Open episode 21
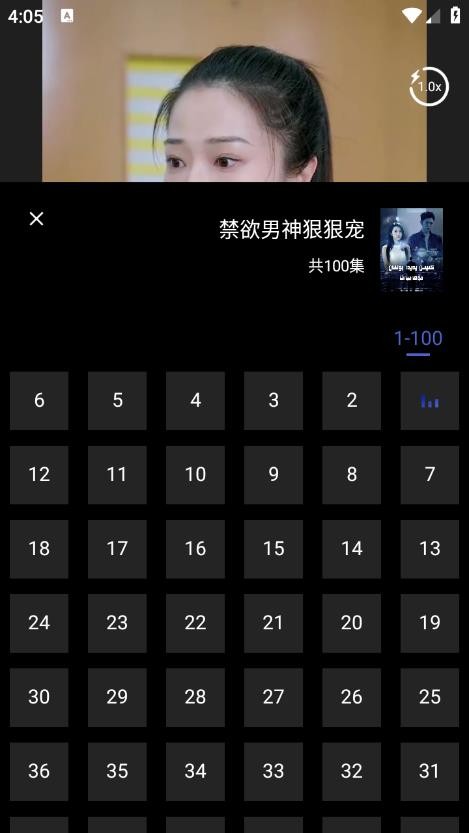 click(273, 623)
